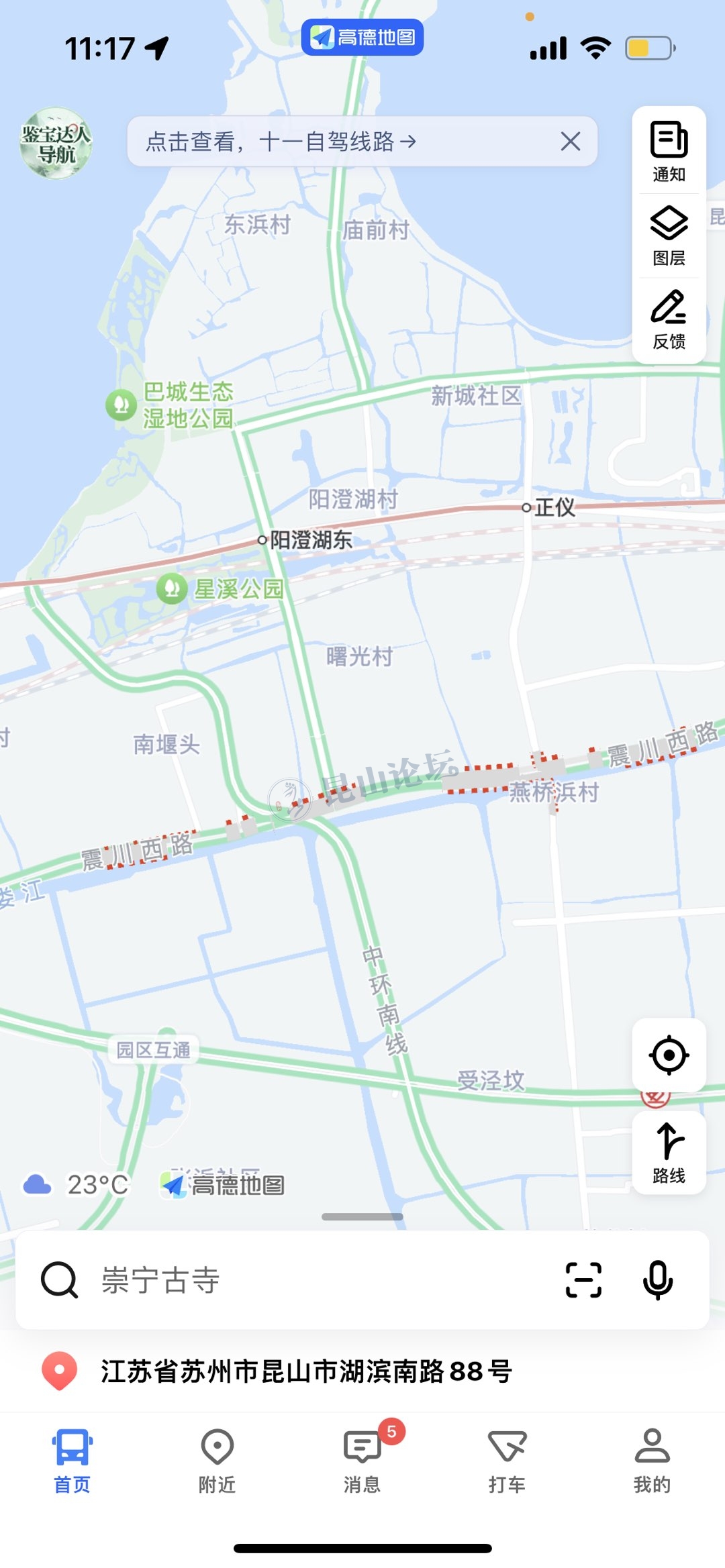
Task: Check the 23°C weather widget
Action: [75, 1185]
